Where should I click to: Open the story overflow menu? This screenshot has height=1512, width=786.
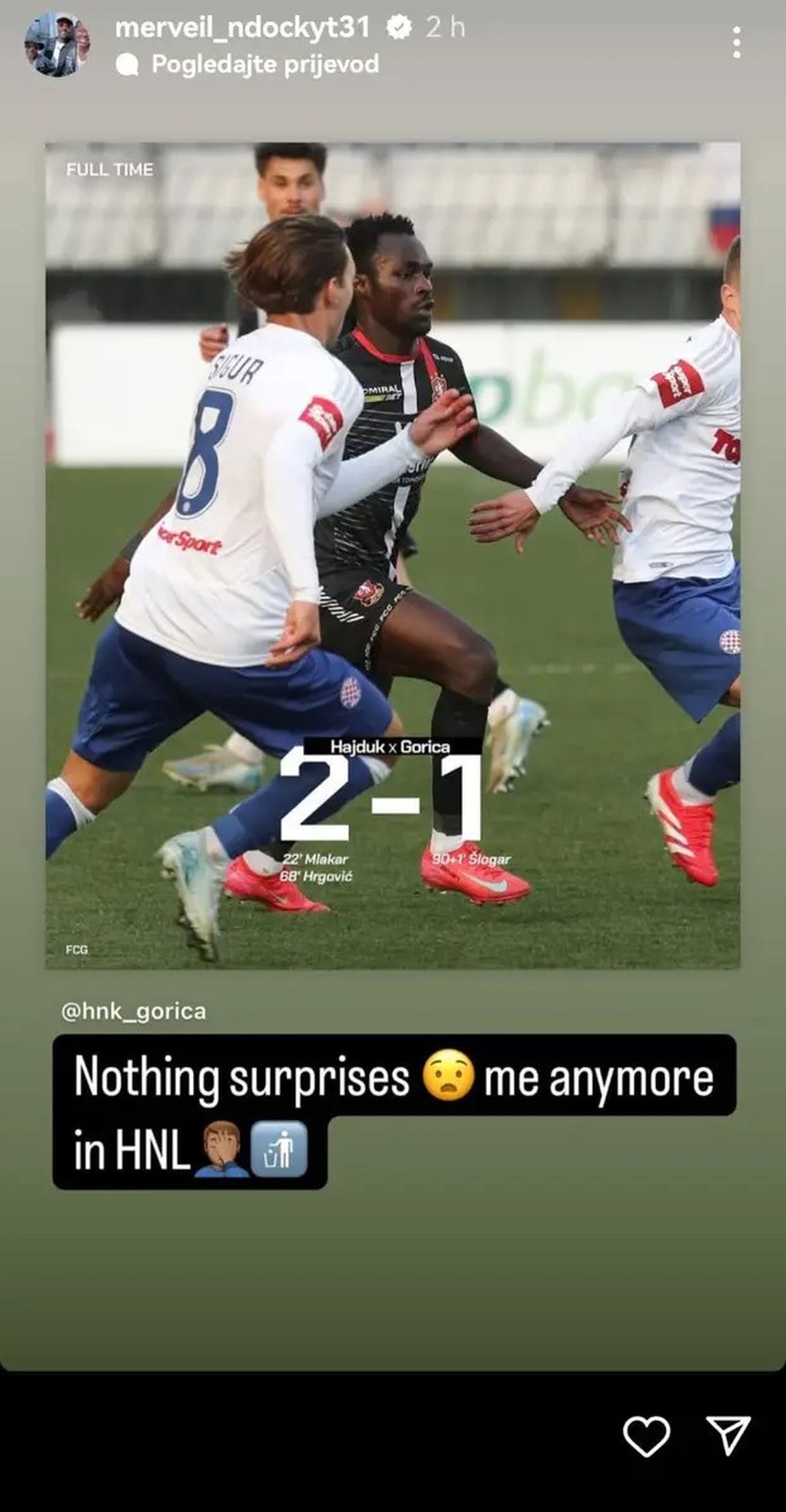736,42
